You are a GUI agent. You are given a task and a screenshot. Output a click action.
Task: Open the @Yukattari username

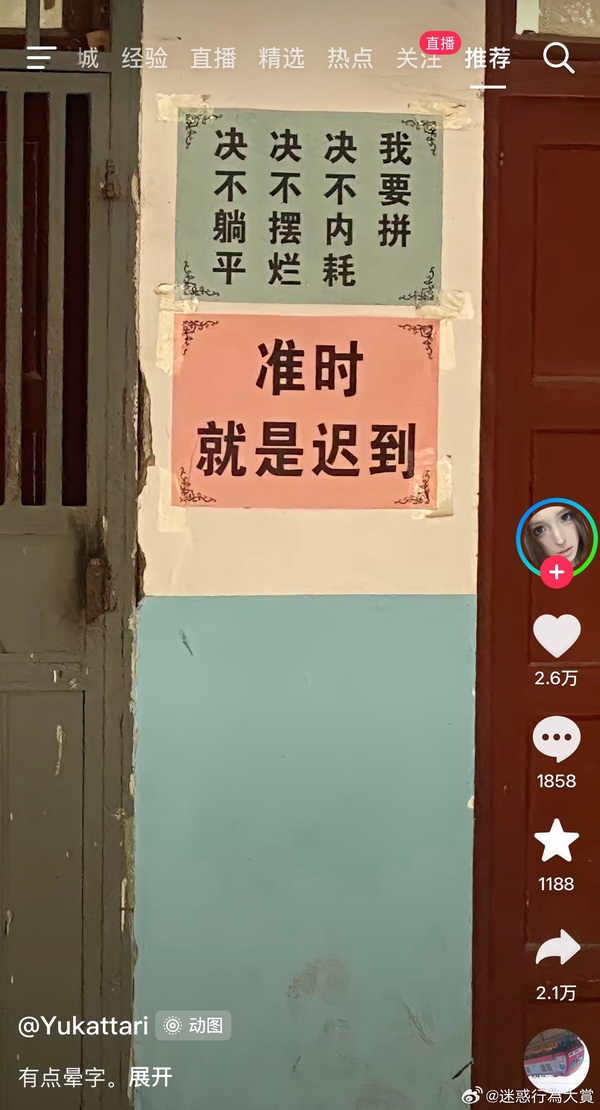pos(84,1025)
